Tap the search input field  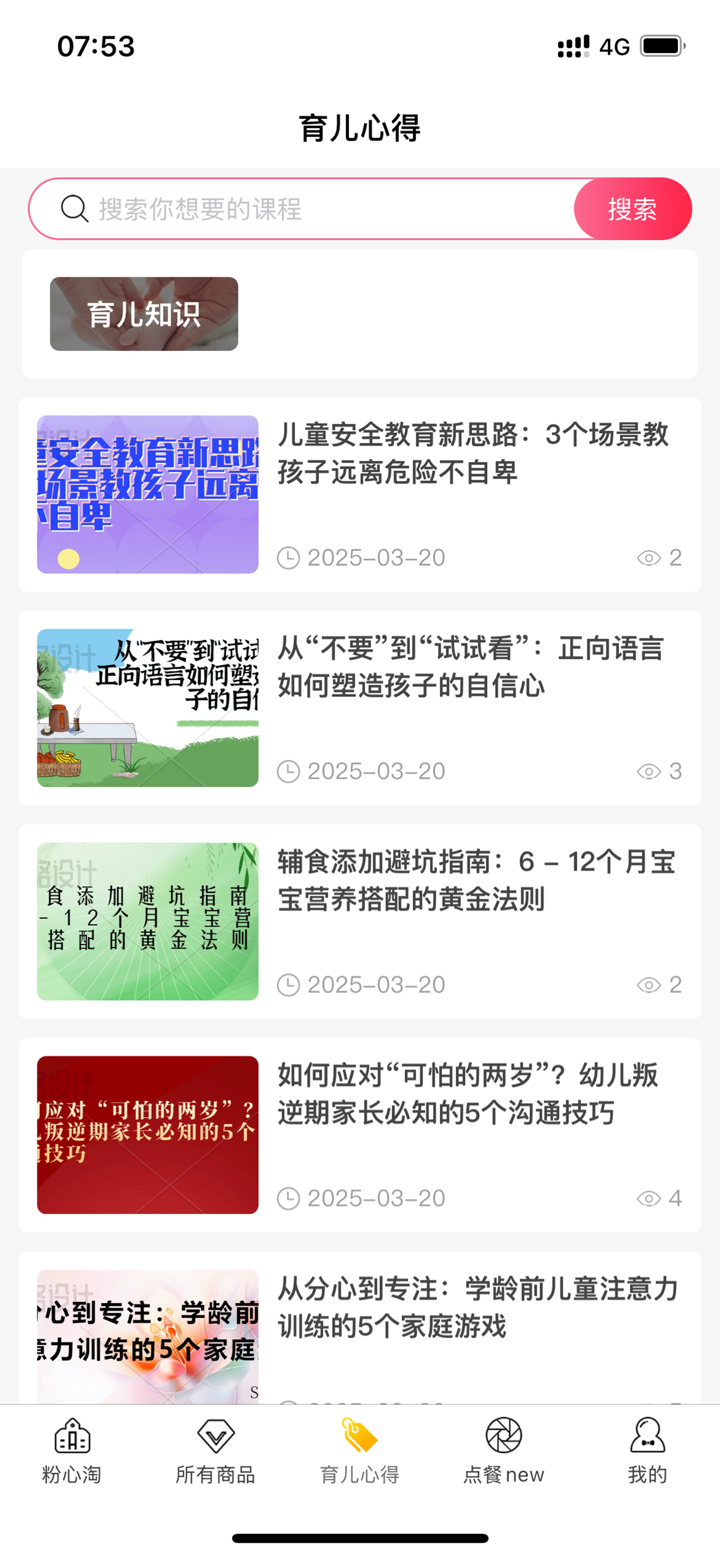(300, 209)
